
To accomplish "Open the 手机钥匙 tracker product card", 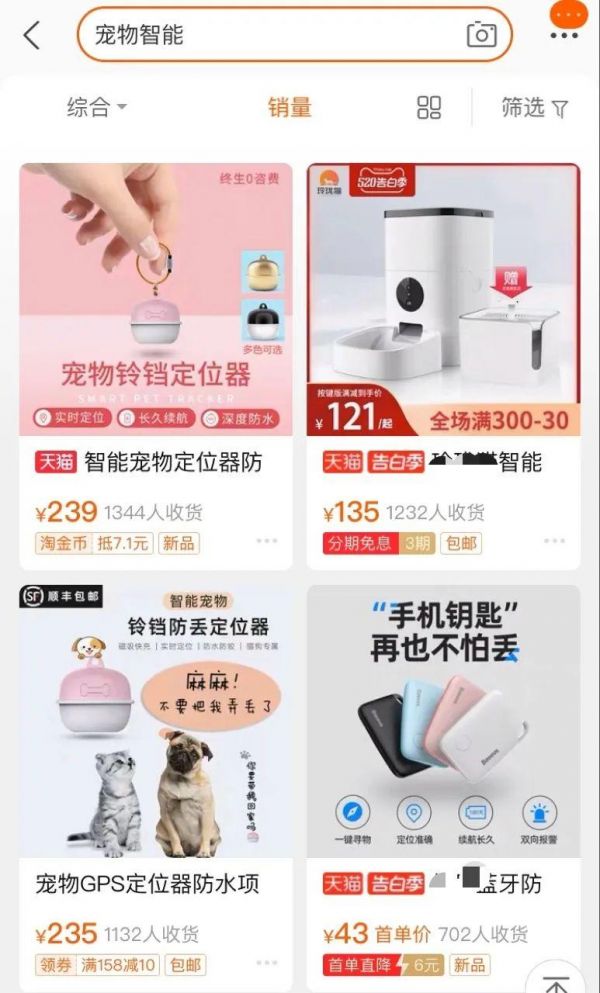I will [443, 720].
